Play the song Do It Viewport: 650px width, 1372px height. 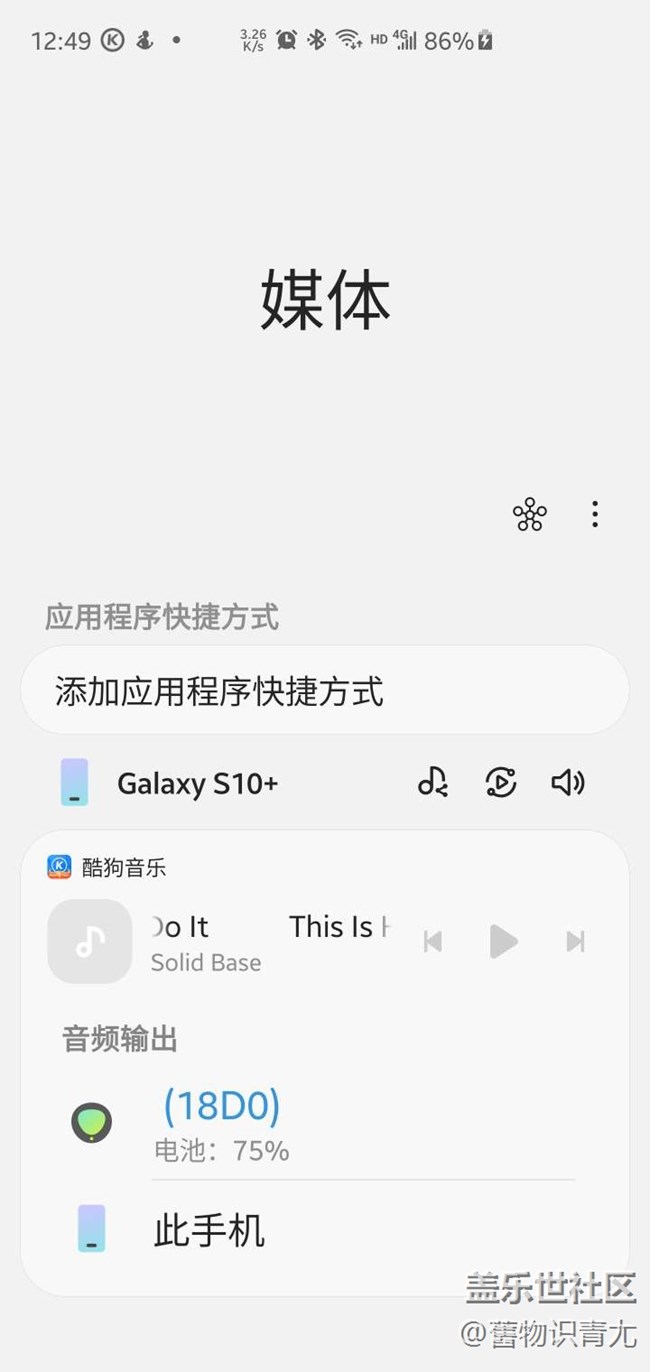tap(503, 941)
